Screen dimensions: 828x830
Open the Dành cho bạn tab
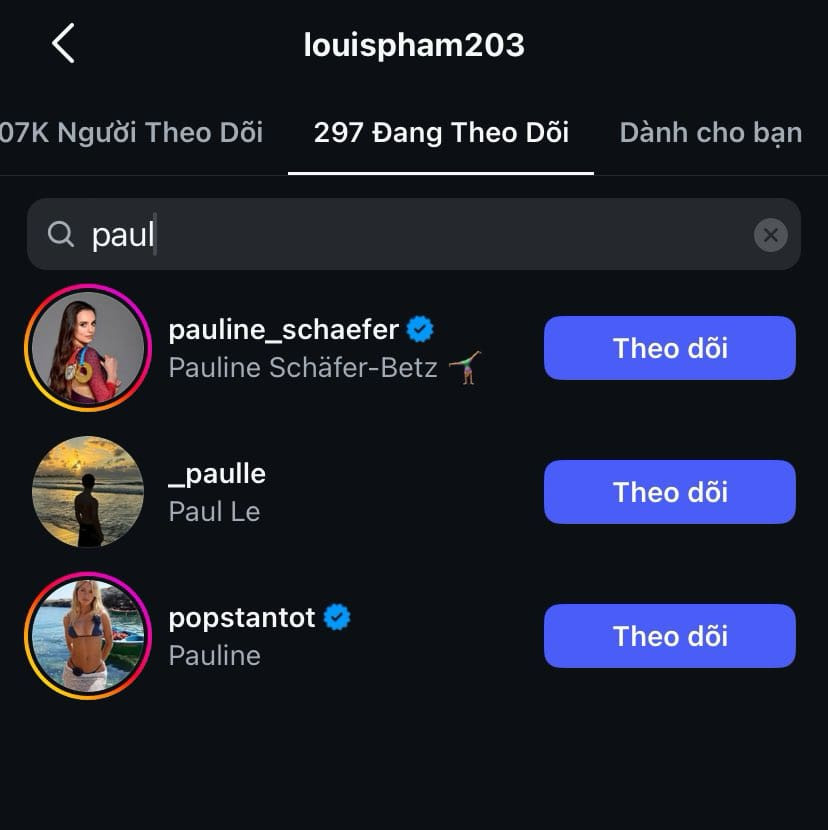click(710, 133)
